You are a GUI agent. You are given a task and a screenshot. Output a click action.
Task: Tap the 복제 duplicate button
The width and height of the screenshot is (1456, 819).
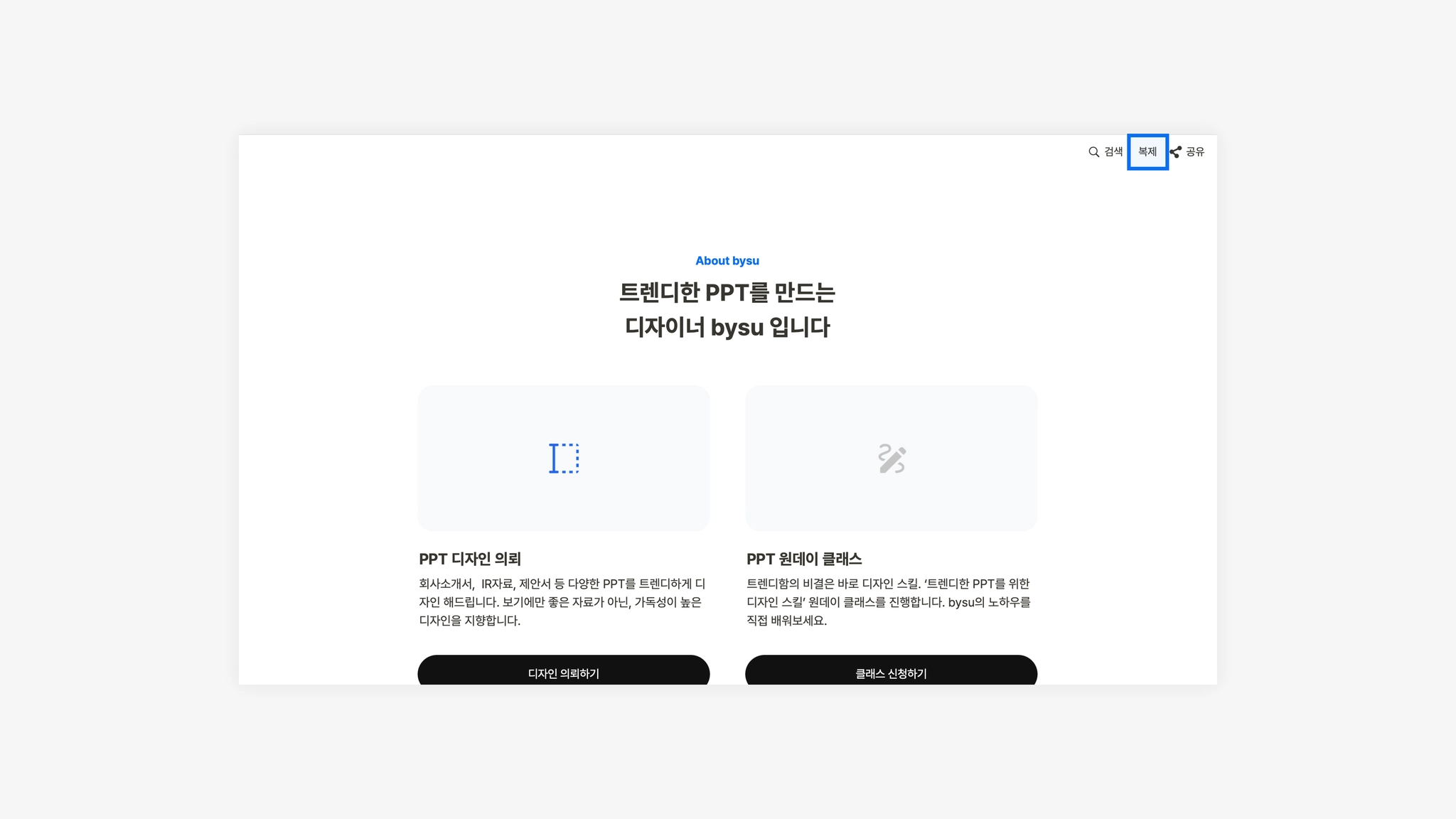pyautogui.click(x=1147, y=152)
